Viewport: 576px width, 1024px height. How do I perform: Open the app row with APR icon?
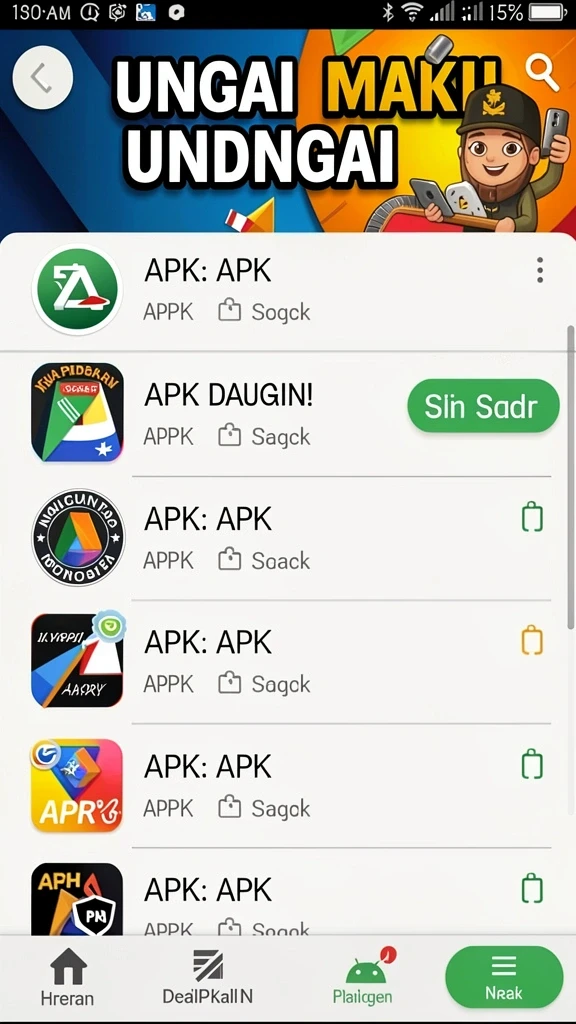coord(288,786)
